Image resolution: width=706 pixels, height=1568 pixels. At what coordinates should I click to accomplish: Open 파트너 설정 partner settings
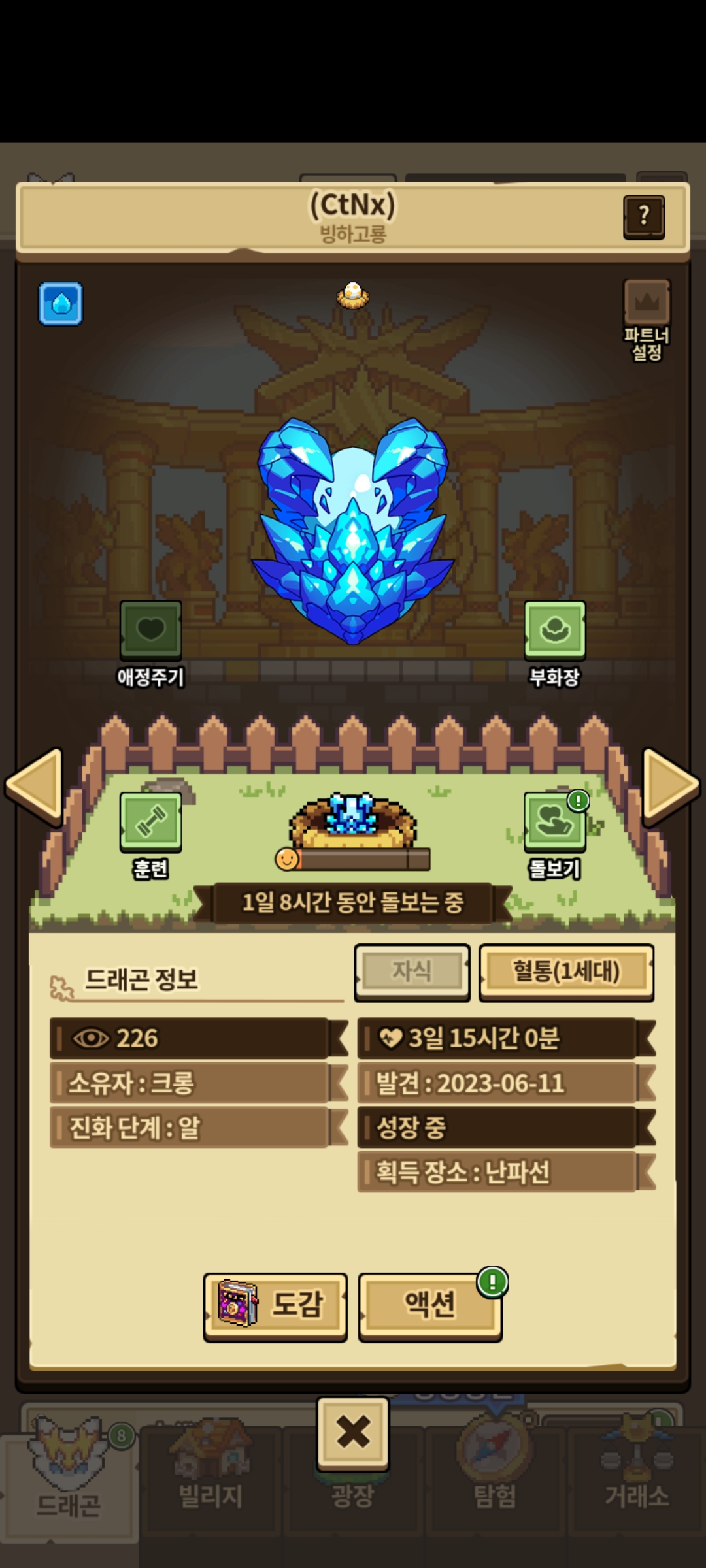647,319
